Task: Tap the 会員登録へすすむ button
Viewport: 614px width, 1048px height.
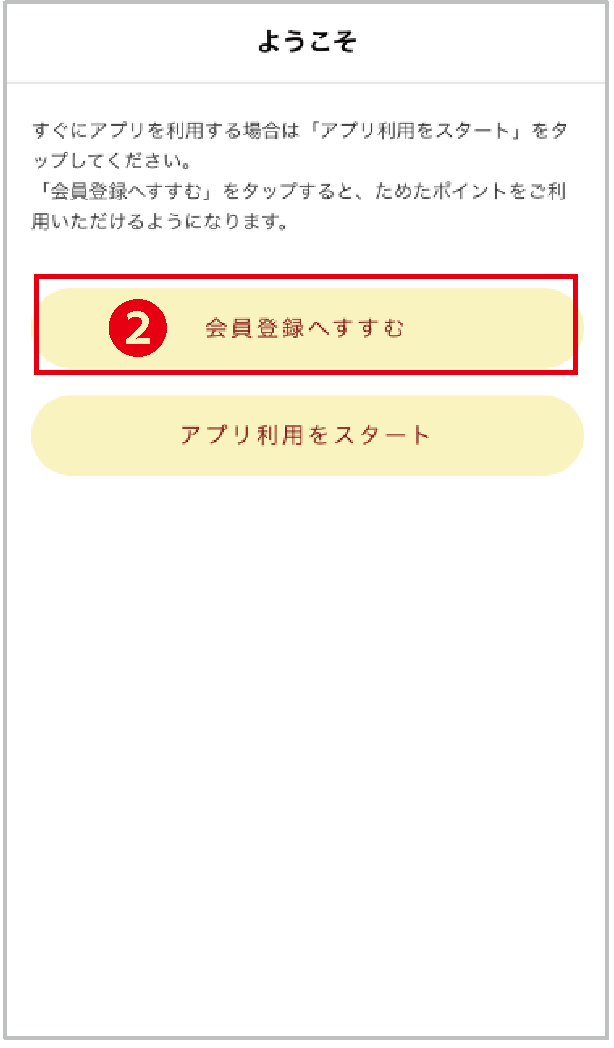Action: click(x=307, y=328)
